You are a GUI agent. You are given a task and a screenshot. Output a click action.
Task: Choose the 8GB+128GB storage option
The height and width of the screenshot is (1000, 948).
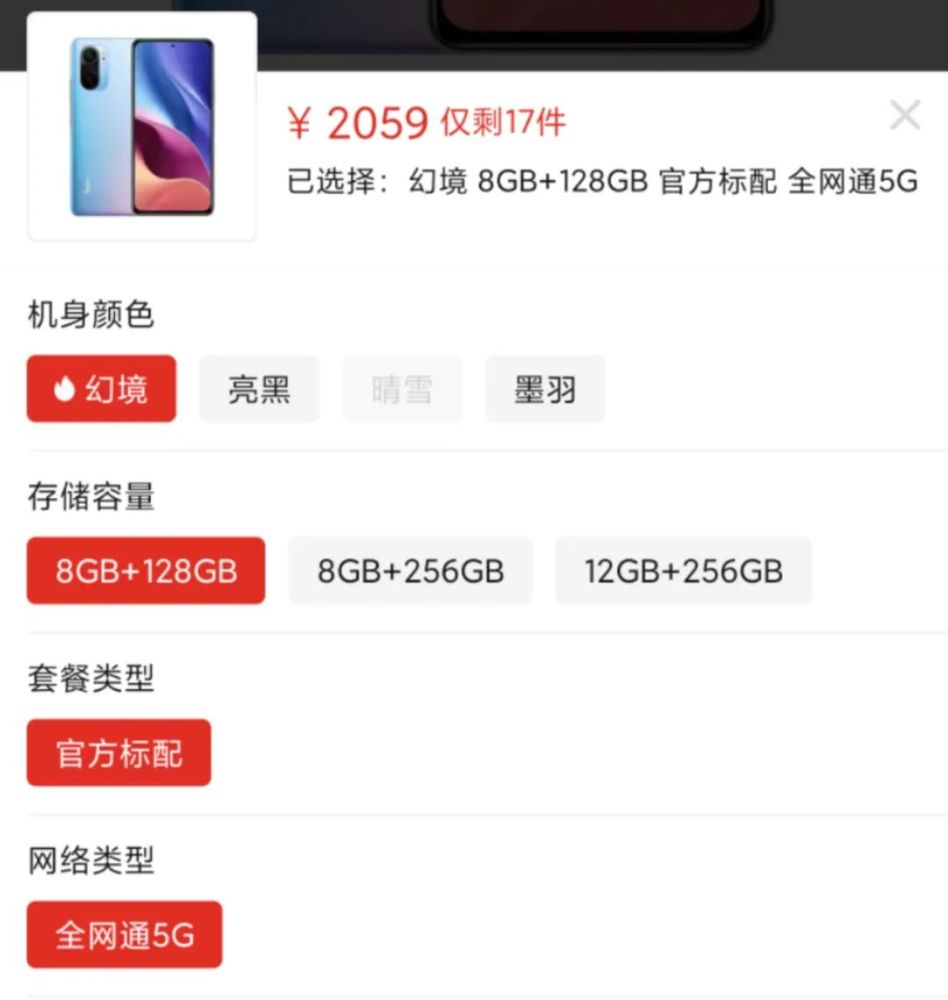click(145, 570)
